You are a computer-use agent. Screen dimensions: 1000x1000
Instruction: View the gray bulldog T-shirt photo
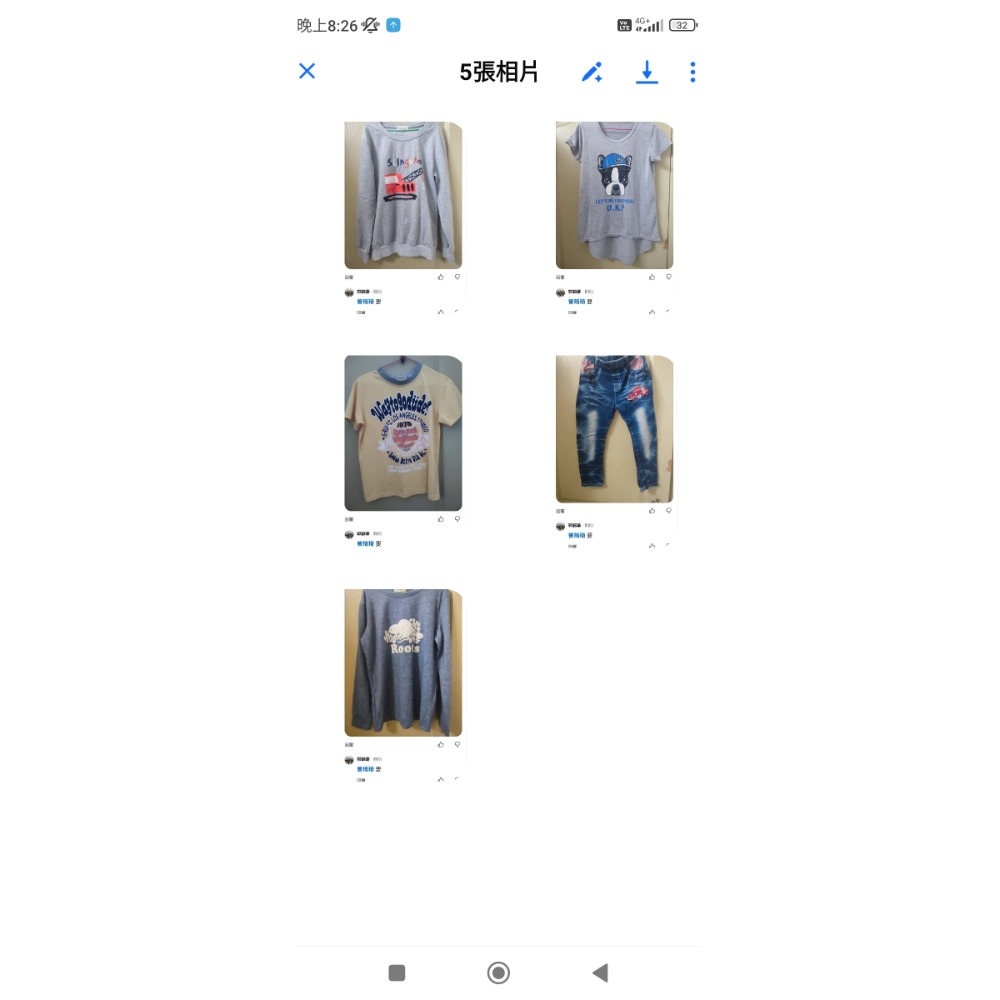click(614, 196)
